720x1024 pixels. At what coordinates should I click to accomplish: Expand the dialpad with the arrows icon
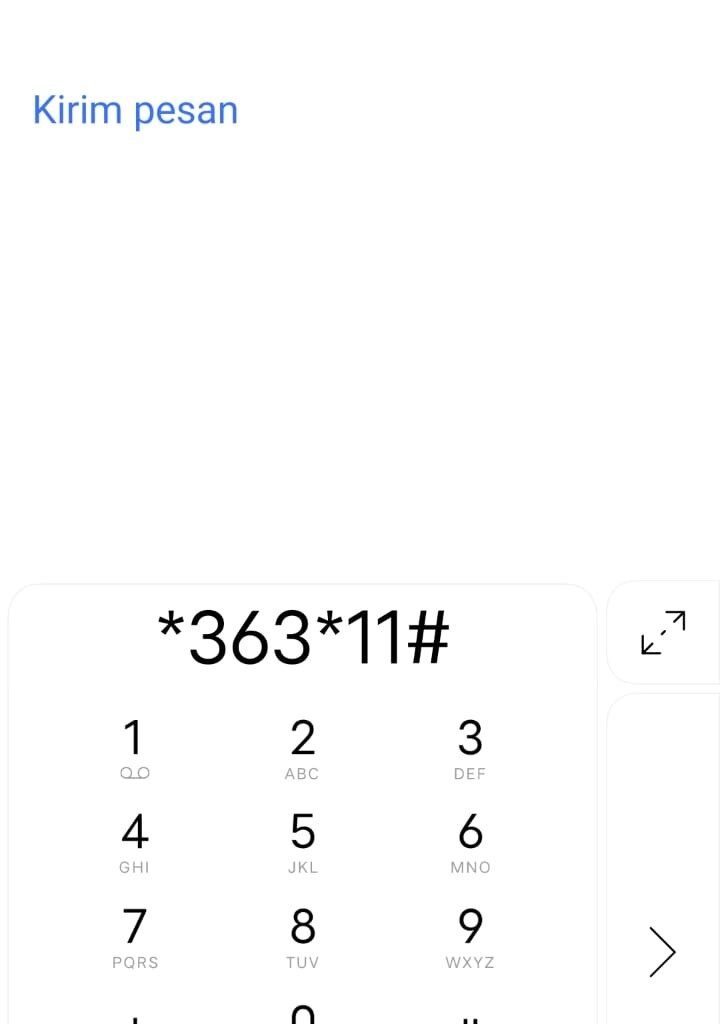663,632
